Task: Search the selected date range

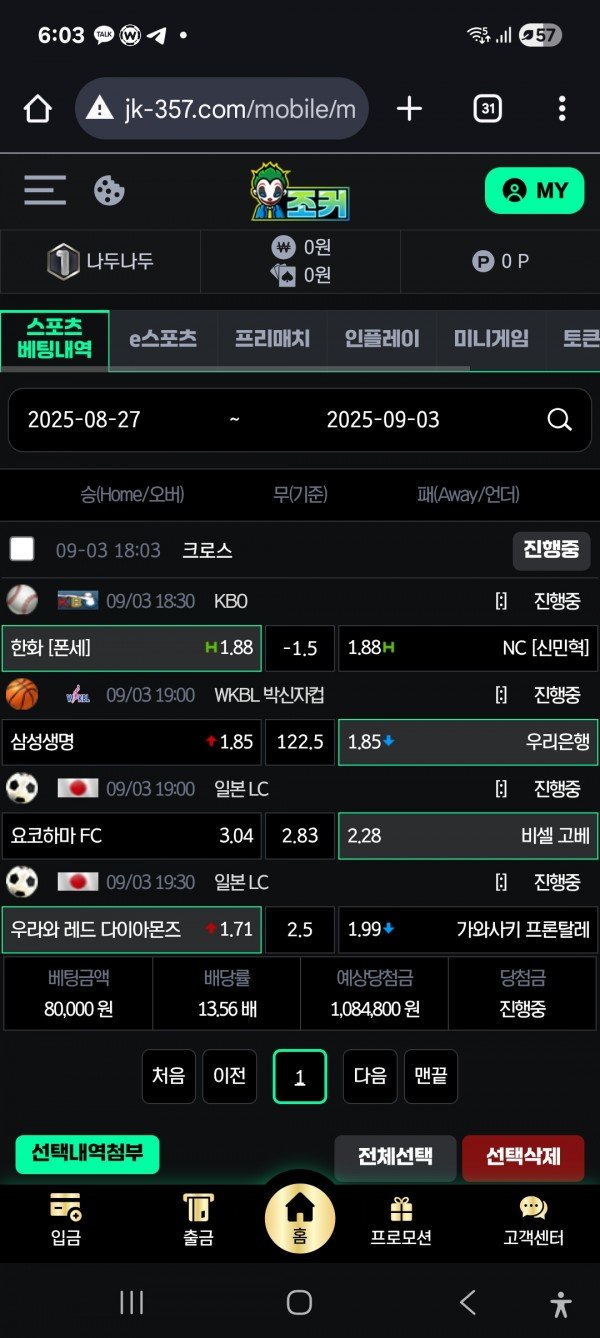Action: pos(559,420)
